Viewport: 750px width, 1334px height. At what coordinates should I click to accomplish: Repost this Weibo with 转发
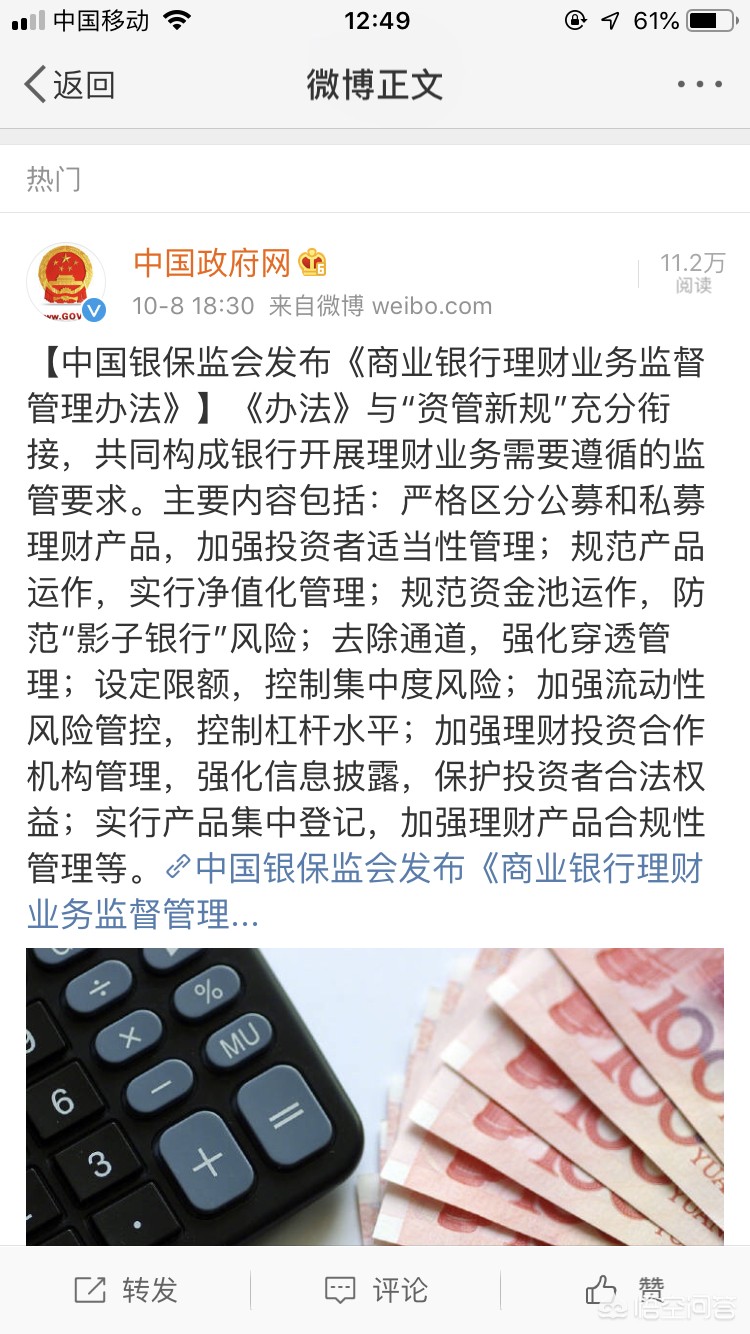click(x=126, y=1290)
